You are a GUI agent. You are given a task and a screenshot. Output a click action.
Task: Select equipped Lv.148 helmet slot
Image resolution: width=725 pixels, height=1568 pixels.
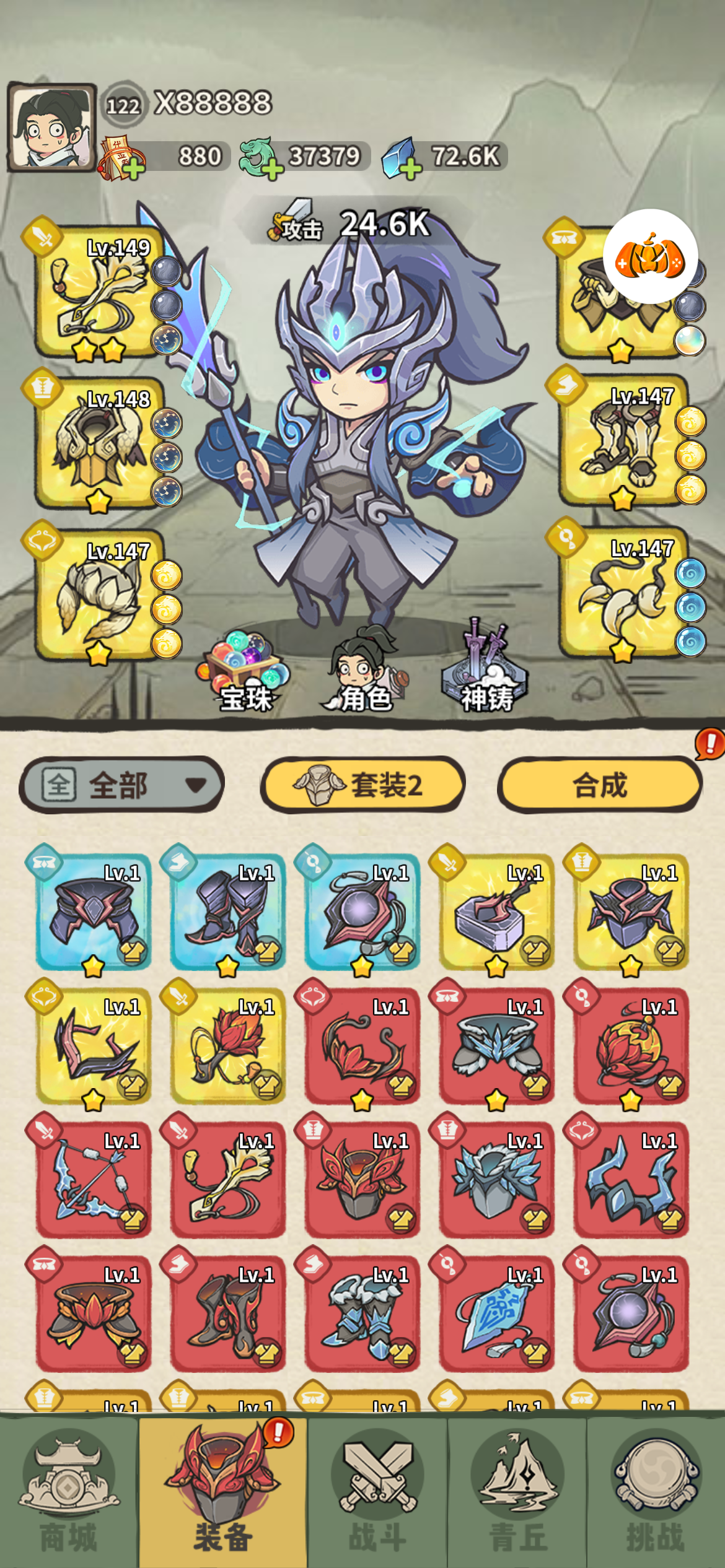pyautogui.click(x=99, y=442)
